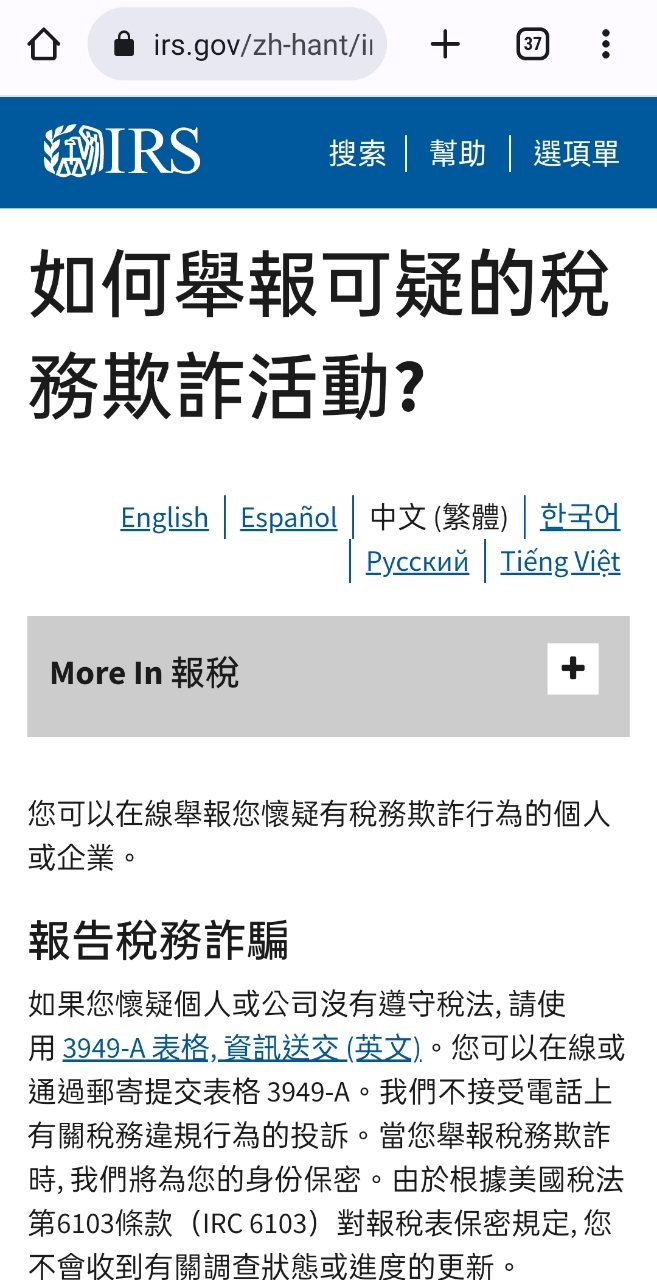Switch page language to English
The width and height of the screenshot is (657, 1280).
[165, 518]
